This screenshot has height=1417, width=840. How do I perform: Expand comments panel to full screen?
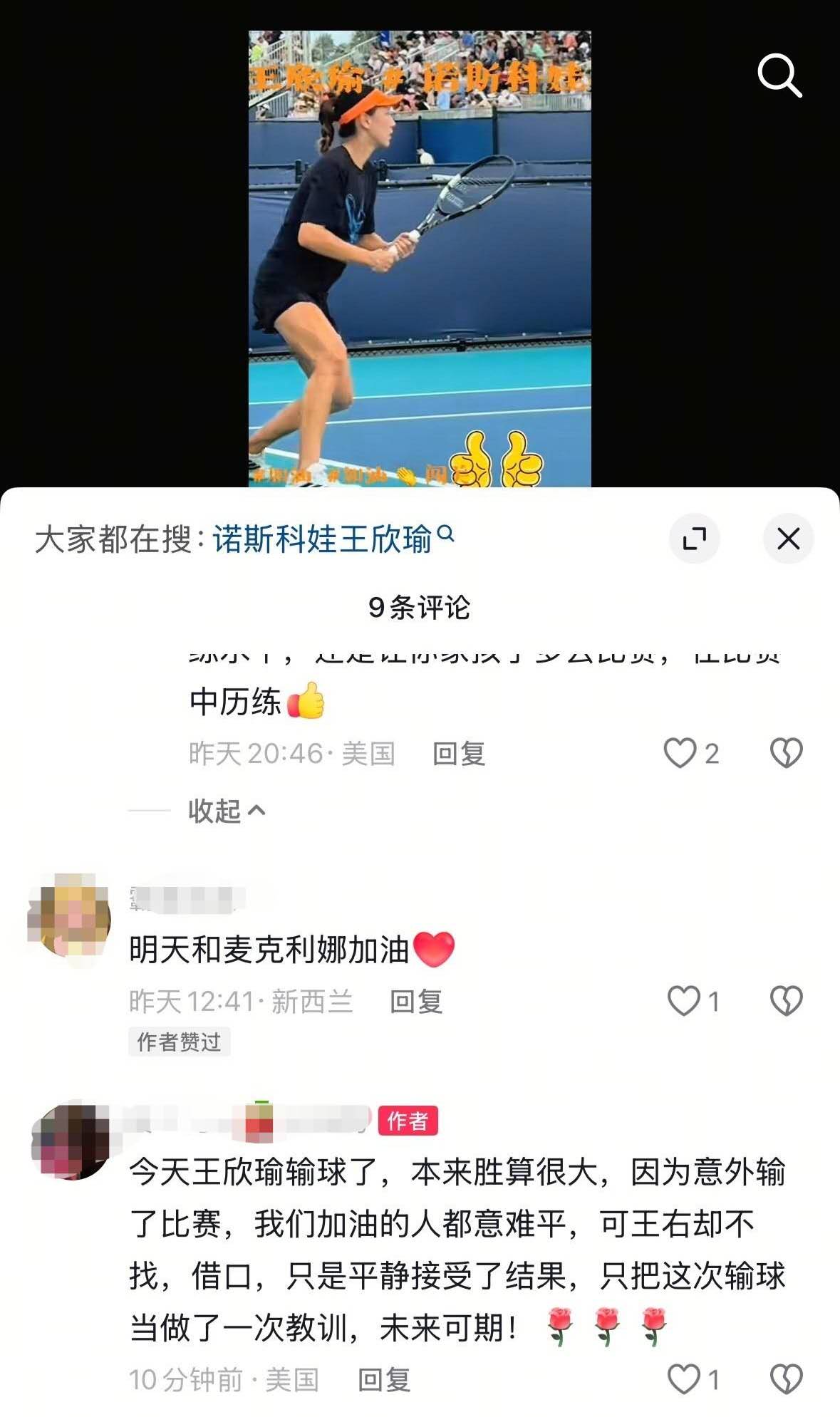(x=694, y=539)
